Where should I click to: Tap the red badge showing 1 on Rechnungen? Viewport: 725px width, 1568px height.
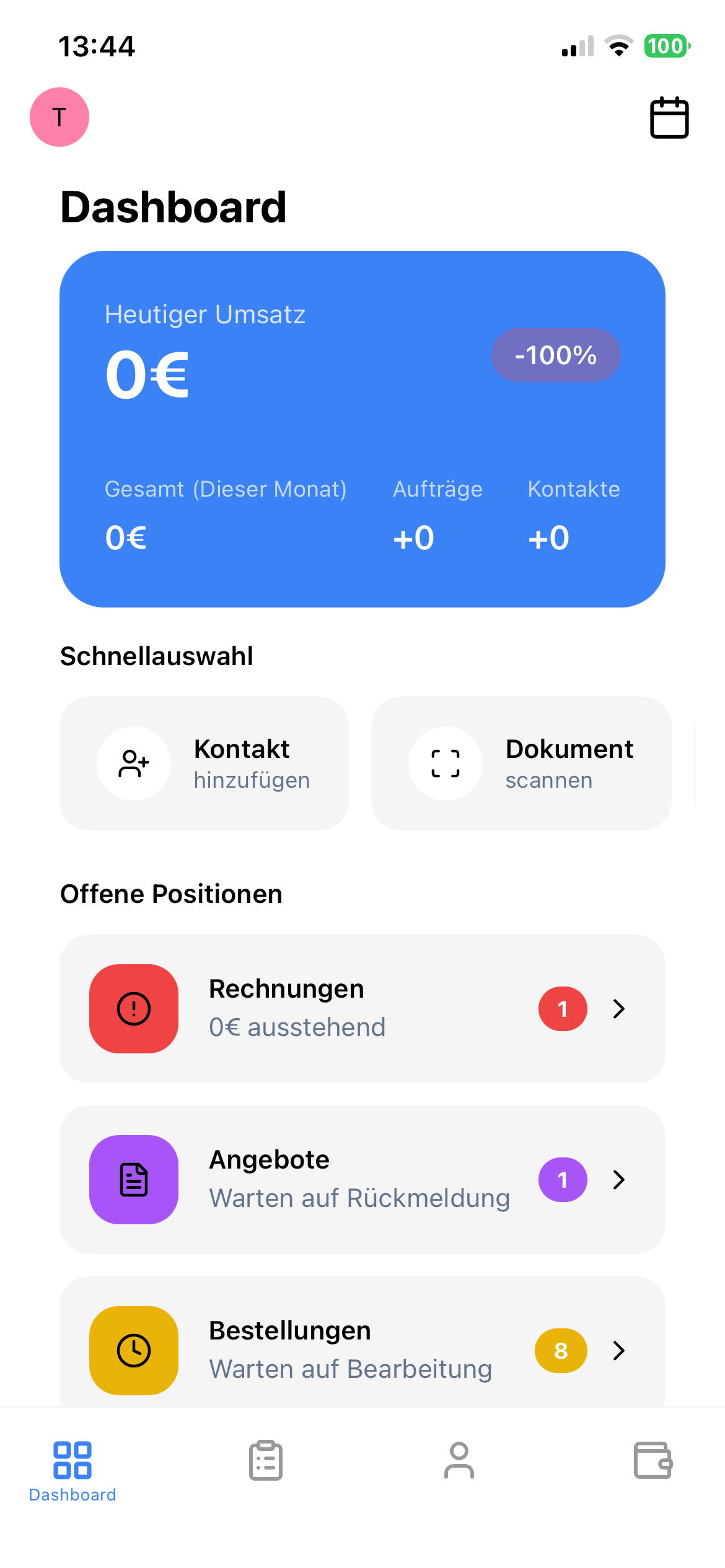[562, 1009]
